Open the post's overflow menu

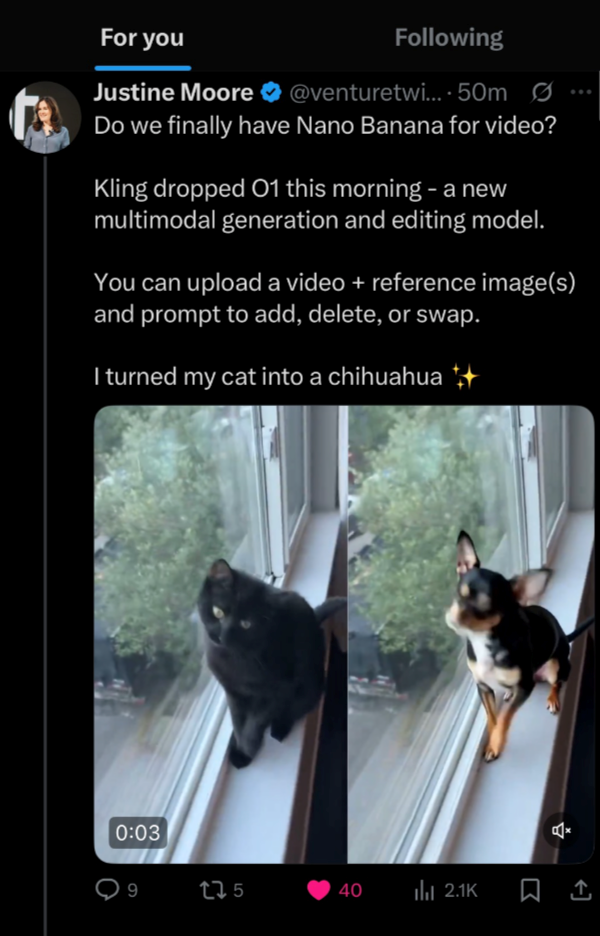580,93
